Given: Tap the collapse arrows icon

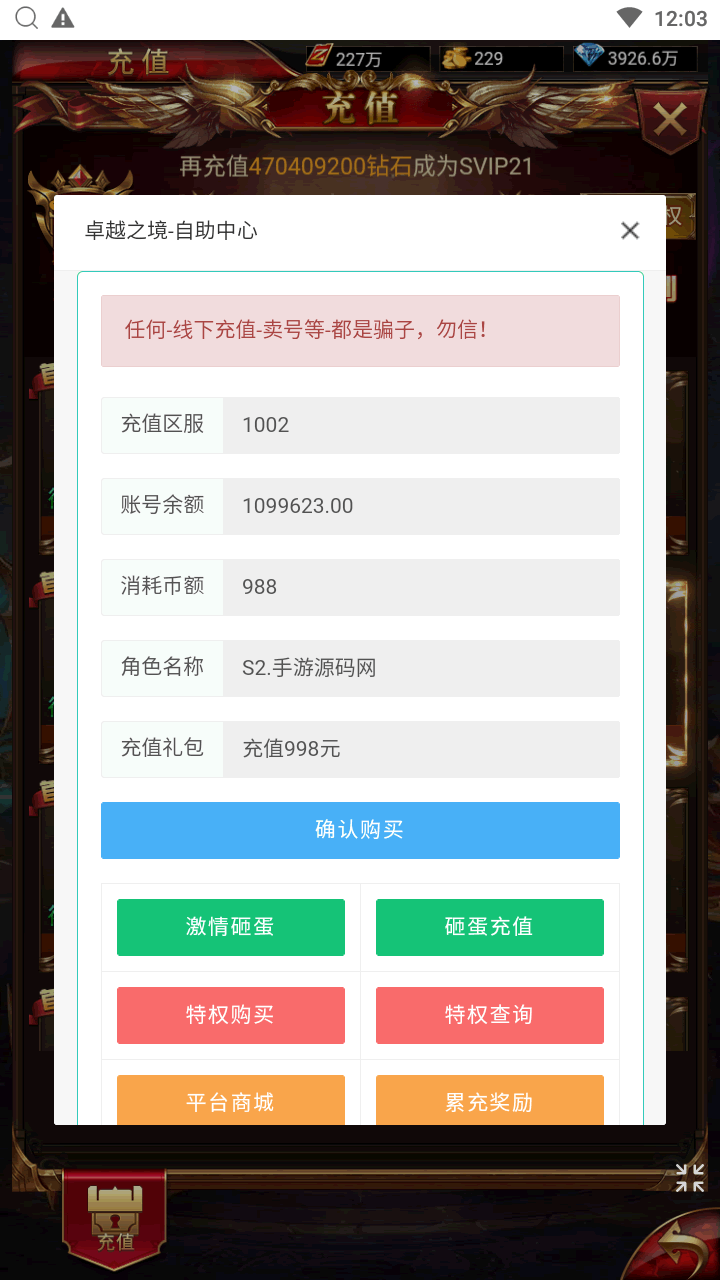Looking at the screenshot, I should tap(690, 1178).
